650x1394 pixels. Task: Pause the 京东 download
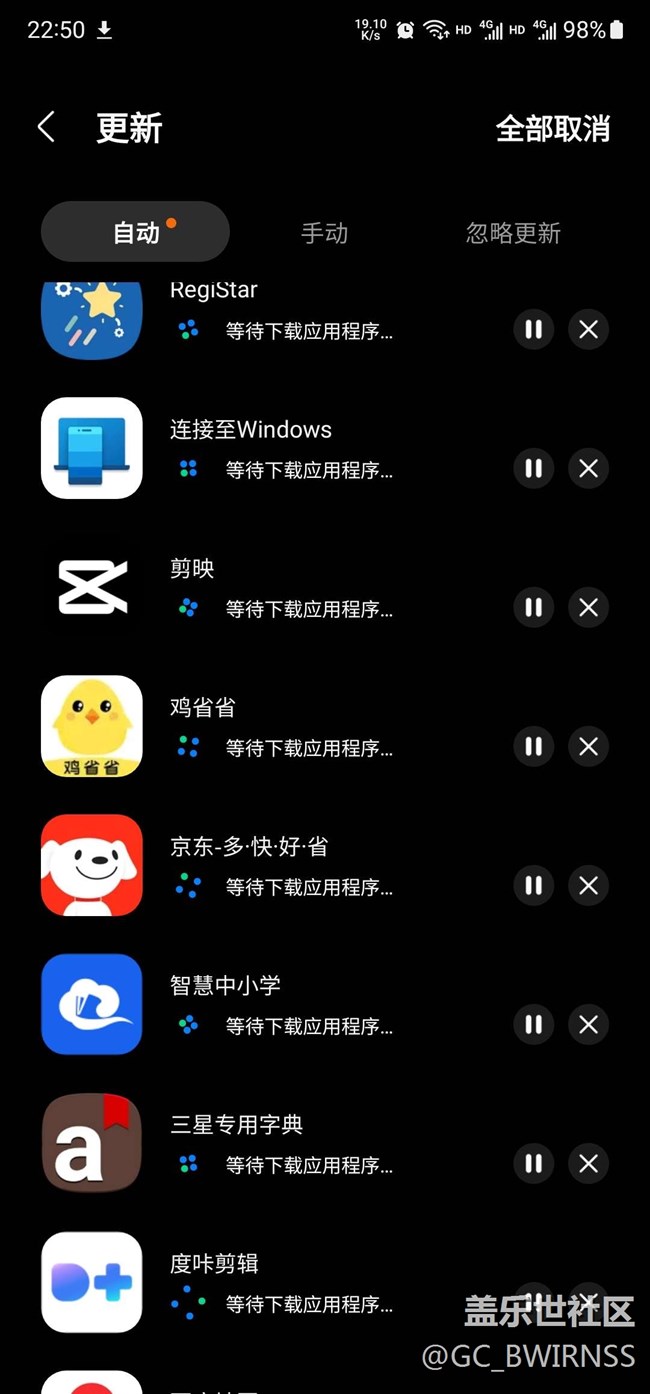(534, 885)
